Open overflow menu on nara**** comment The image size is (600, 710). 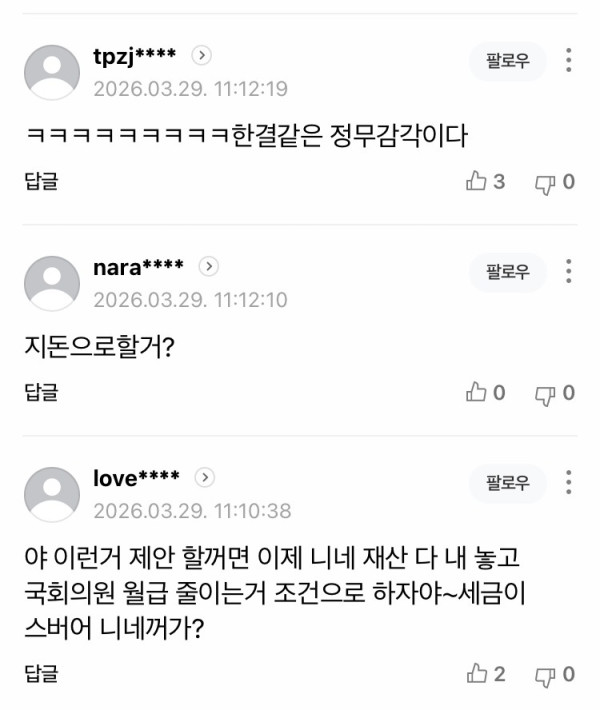click(568, 271)
